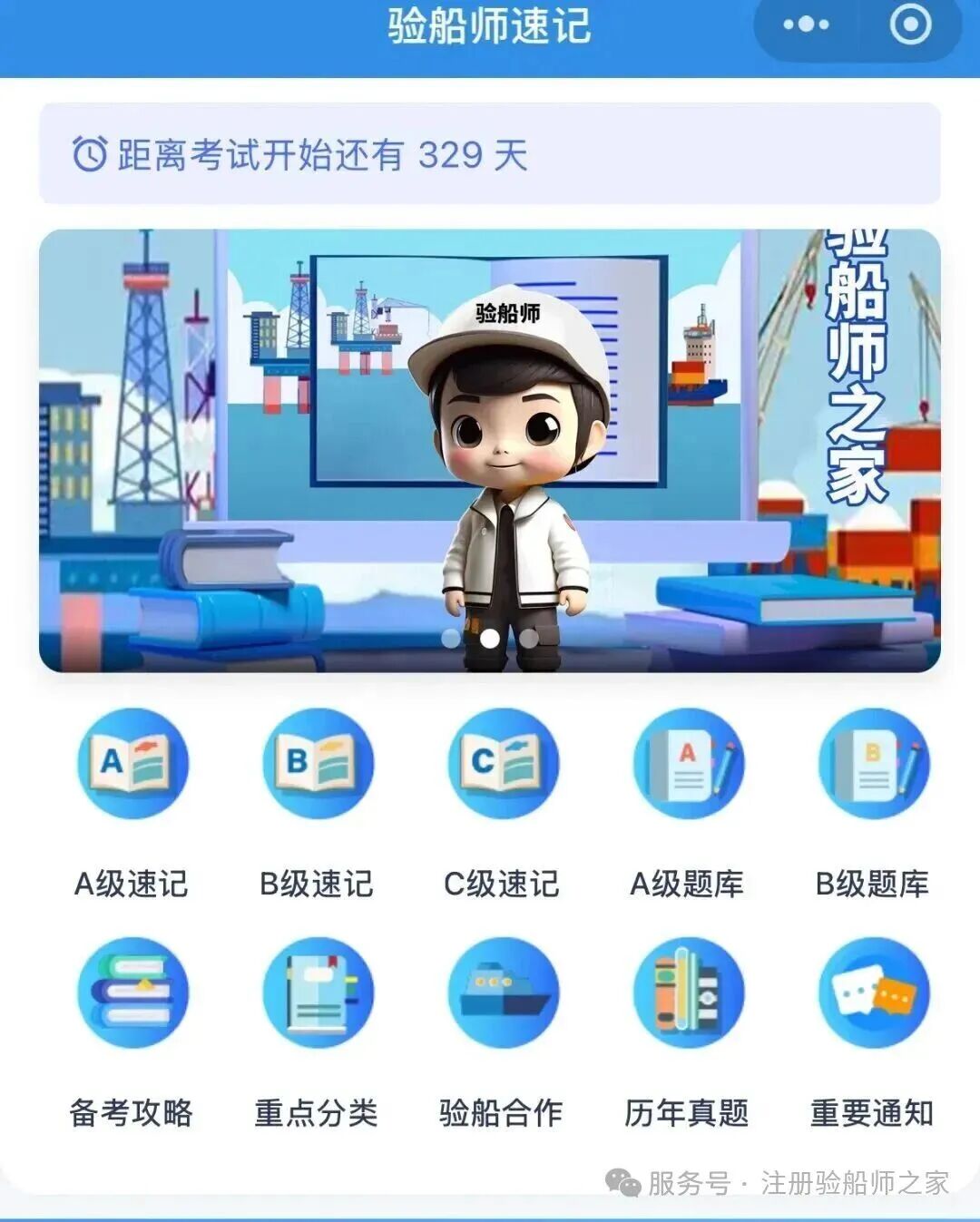Open 验船合作

click(x=503, y=993)
